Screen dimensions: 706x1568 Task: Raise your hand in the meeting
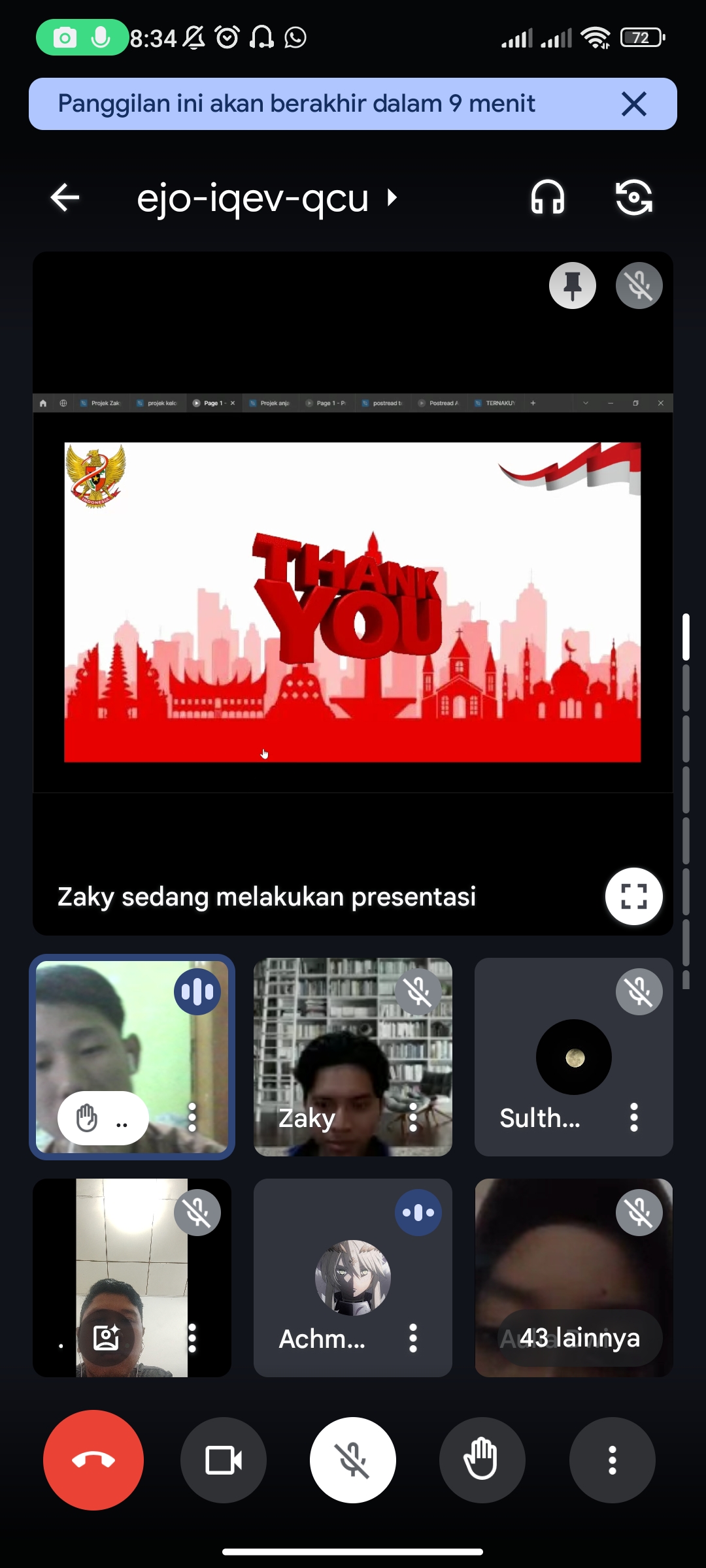(x=482, y=1460)
